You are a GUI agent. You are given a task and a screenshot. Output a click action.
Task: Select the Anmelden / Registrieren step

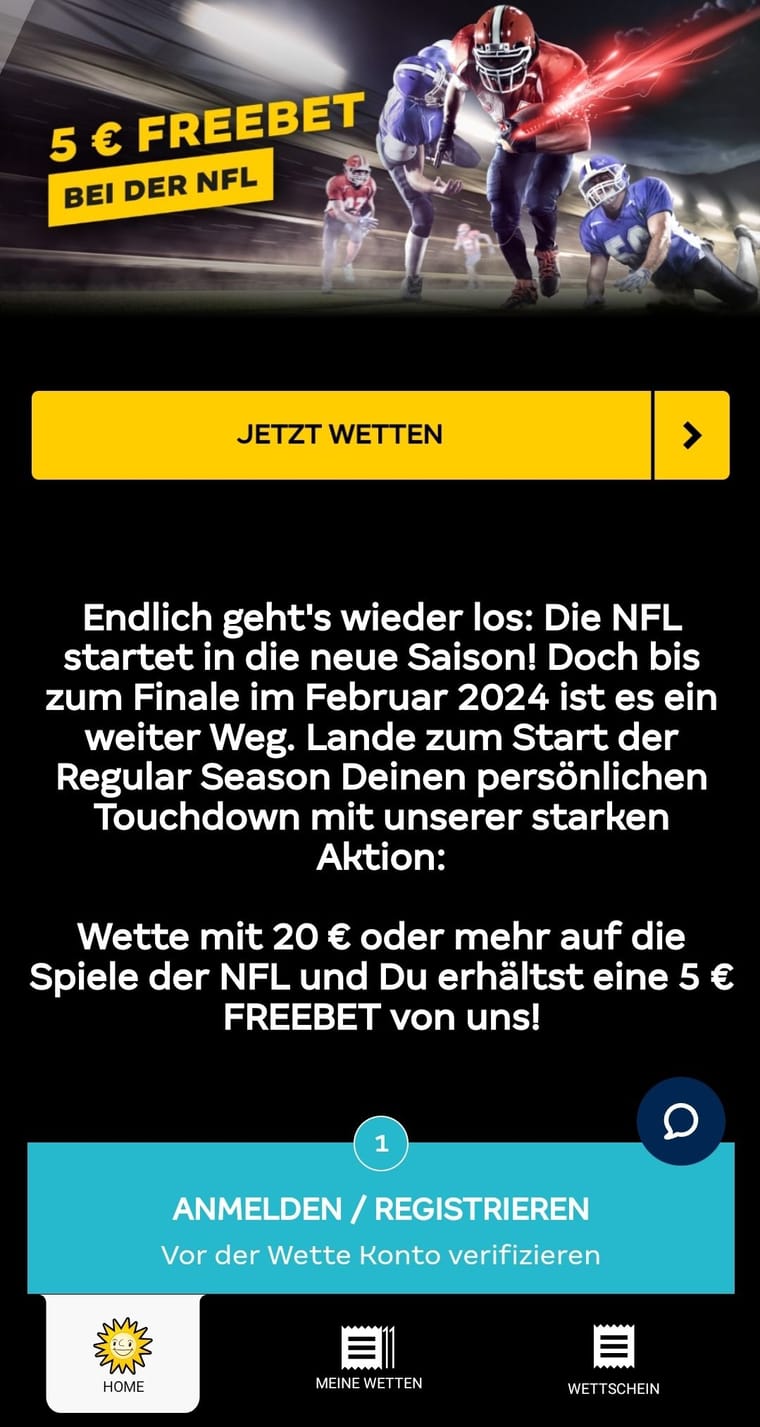381,1227
